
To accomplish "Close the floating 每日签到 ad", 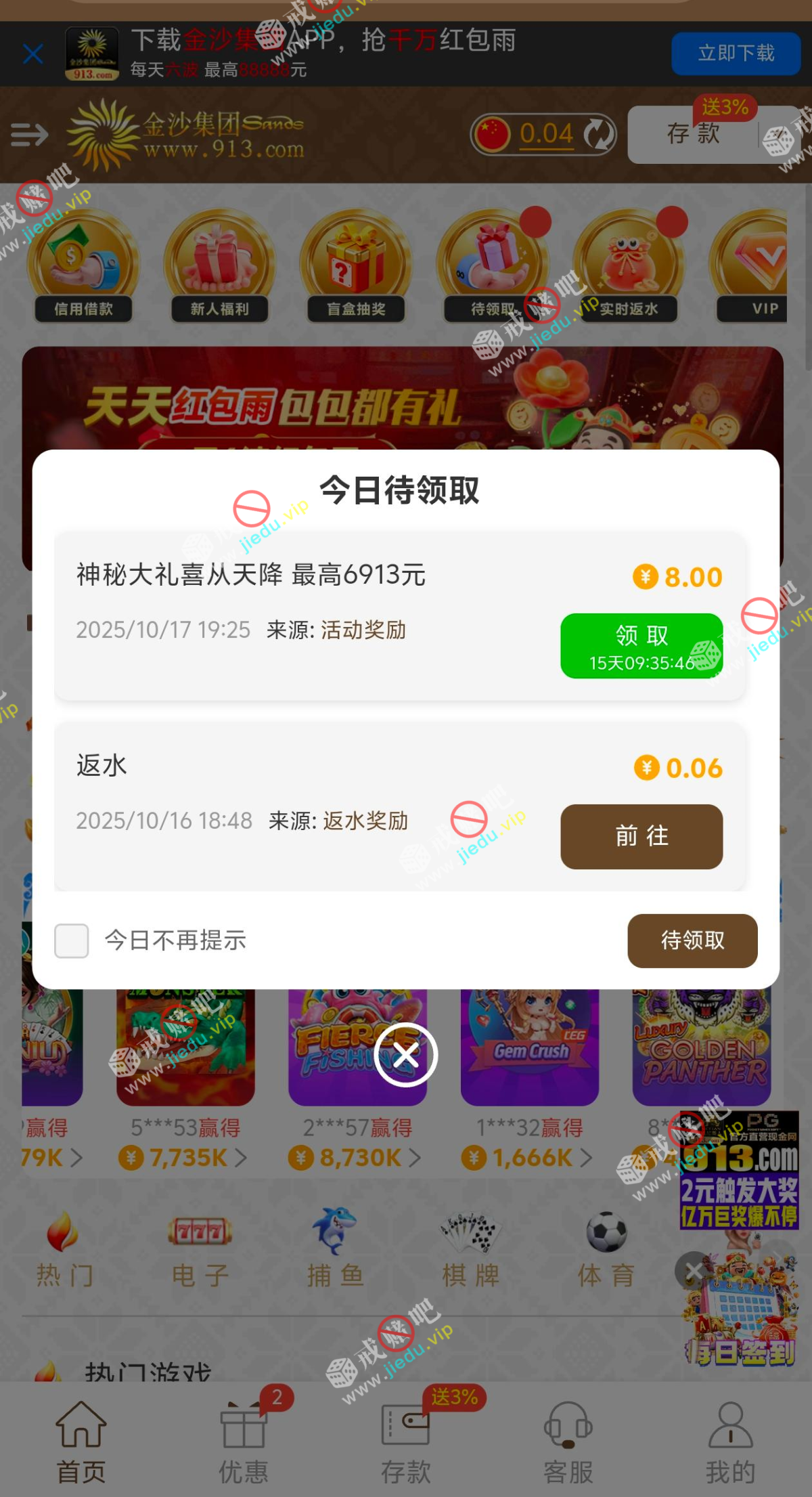I will pyautogui.click(x=692, y=1271).
